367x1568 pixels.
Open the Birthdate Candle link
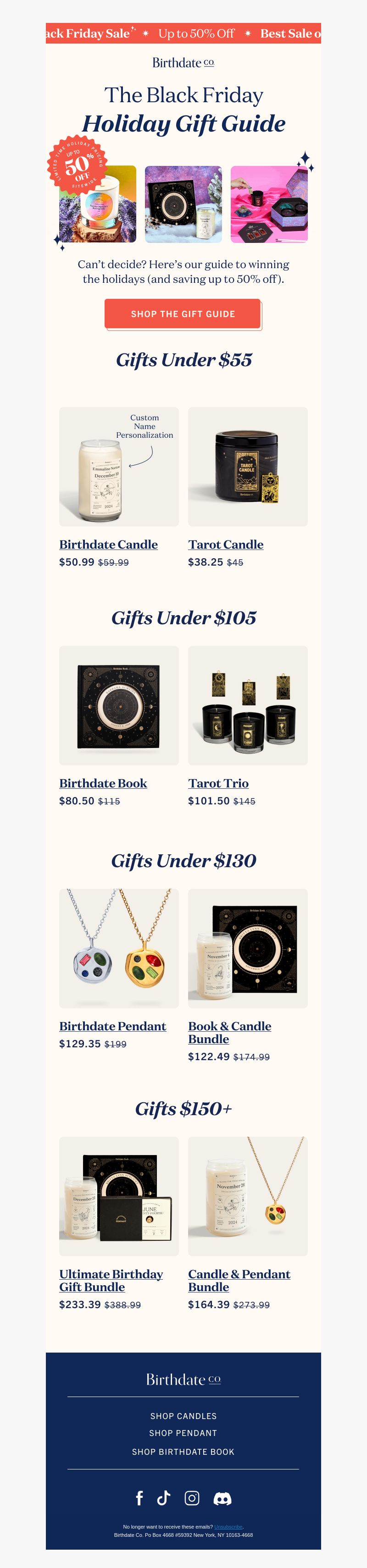click(109, 544)
